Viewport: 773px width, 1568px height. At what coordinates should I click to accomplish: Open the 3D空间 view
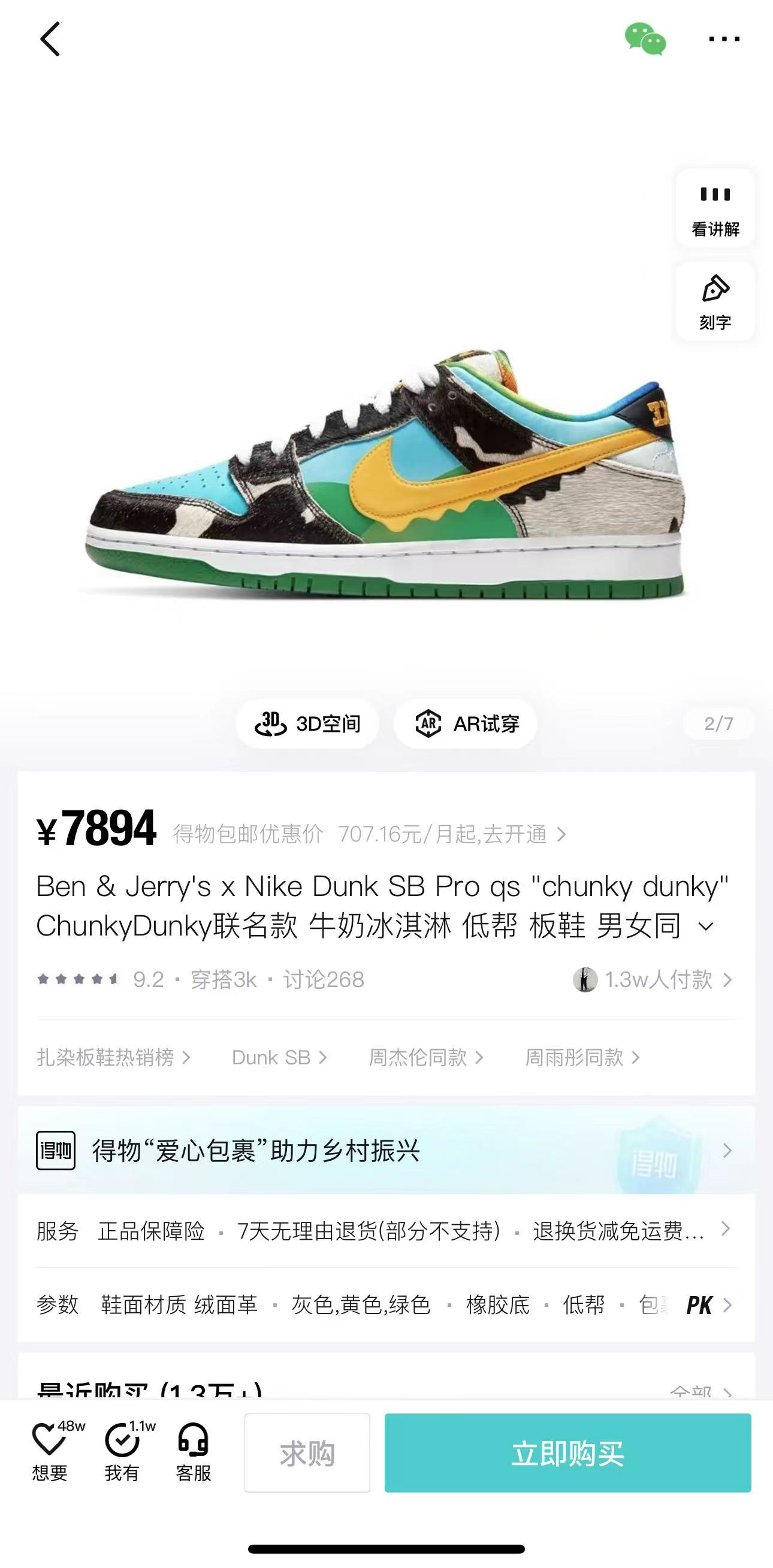(307, 724)
